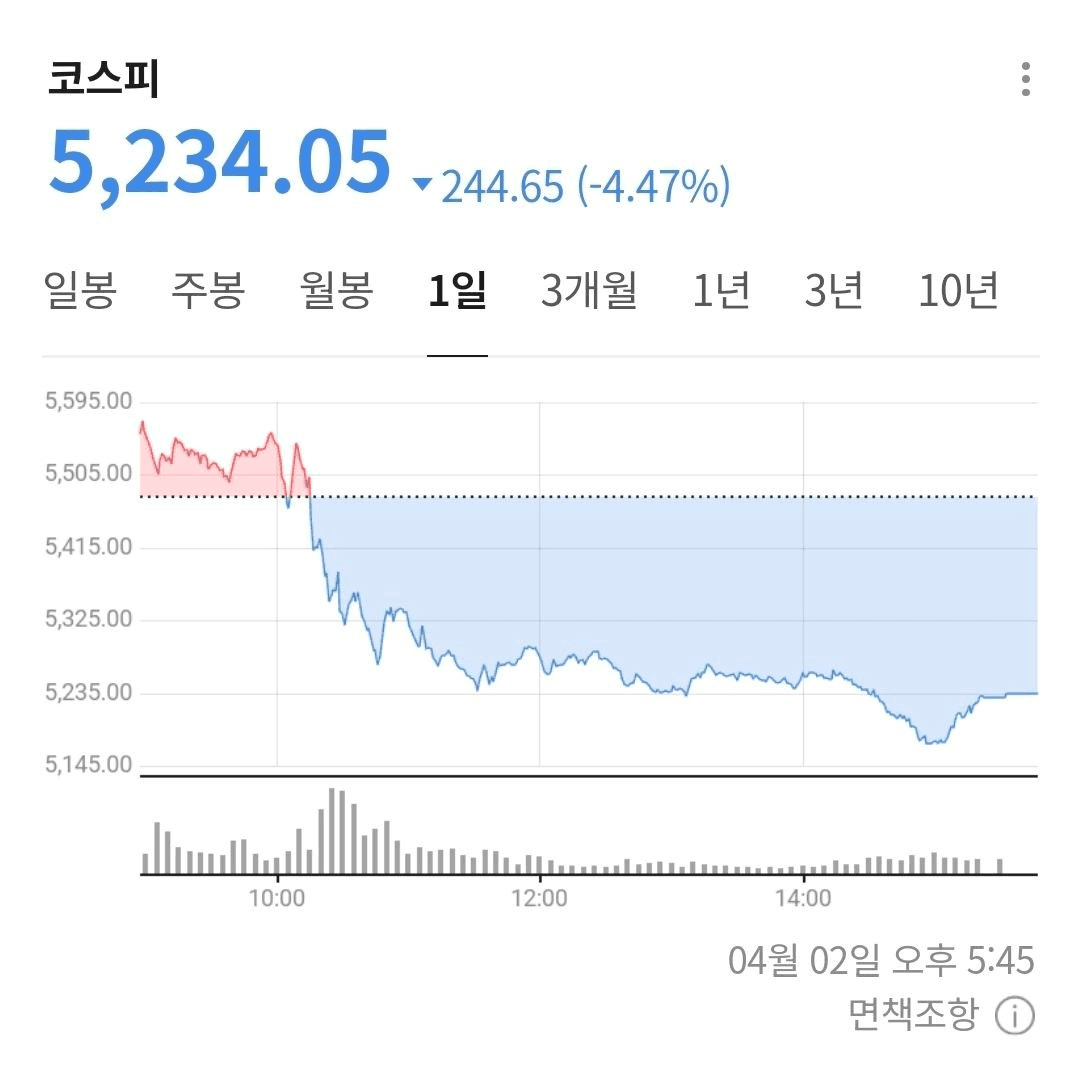
Task: Show the 3개월 chart range
Action: tap(589, 291)
